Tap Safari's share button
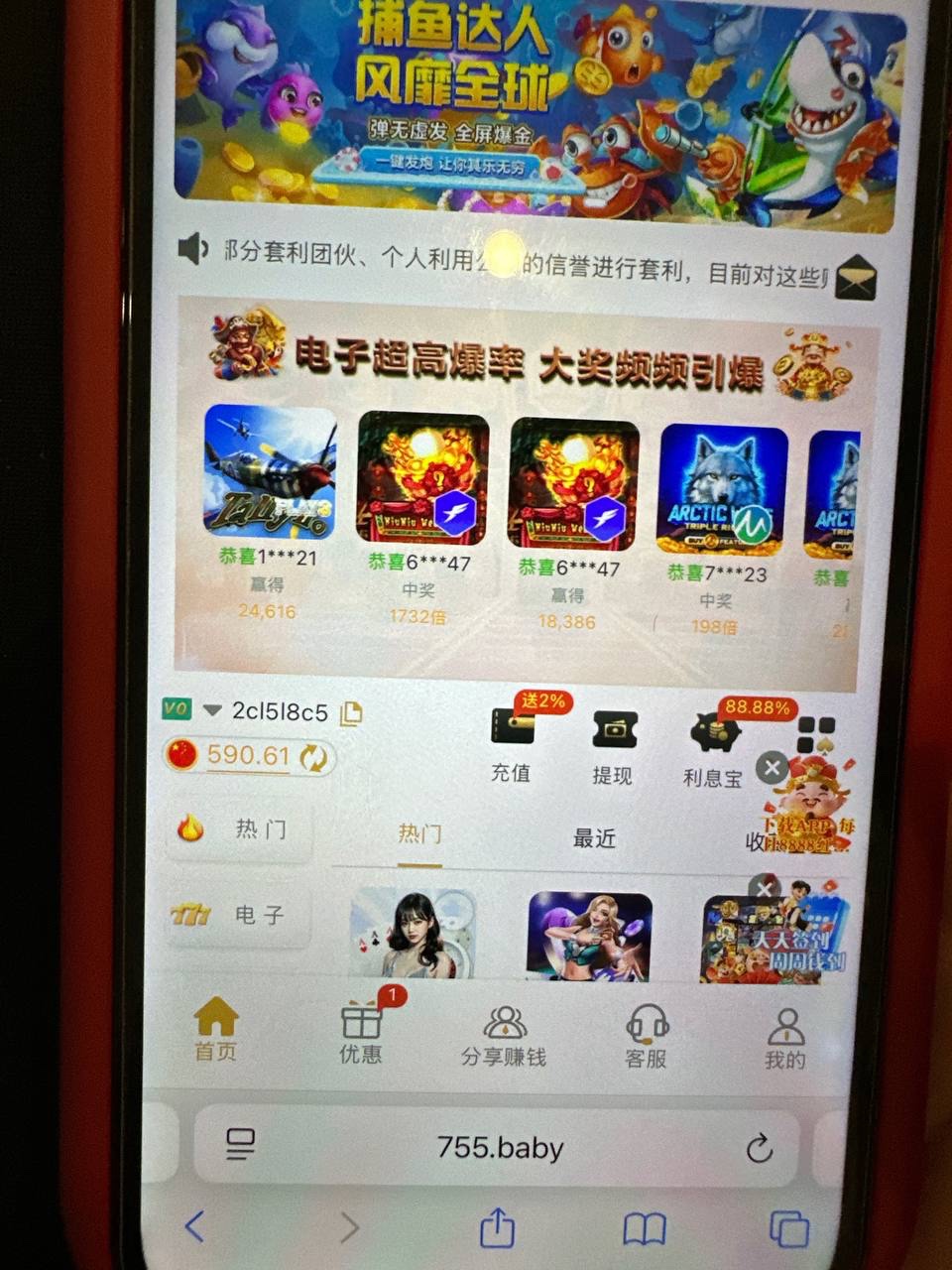This screenshot has height=1270, width=952. 497,1227
